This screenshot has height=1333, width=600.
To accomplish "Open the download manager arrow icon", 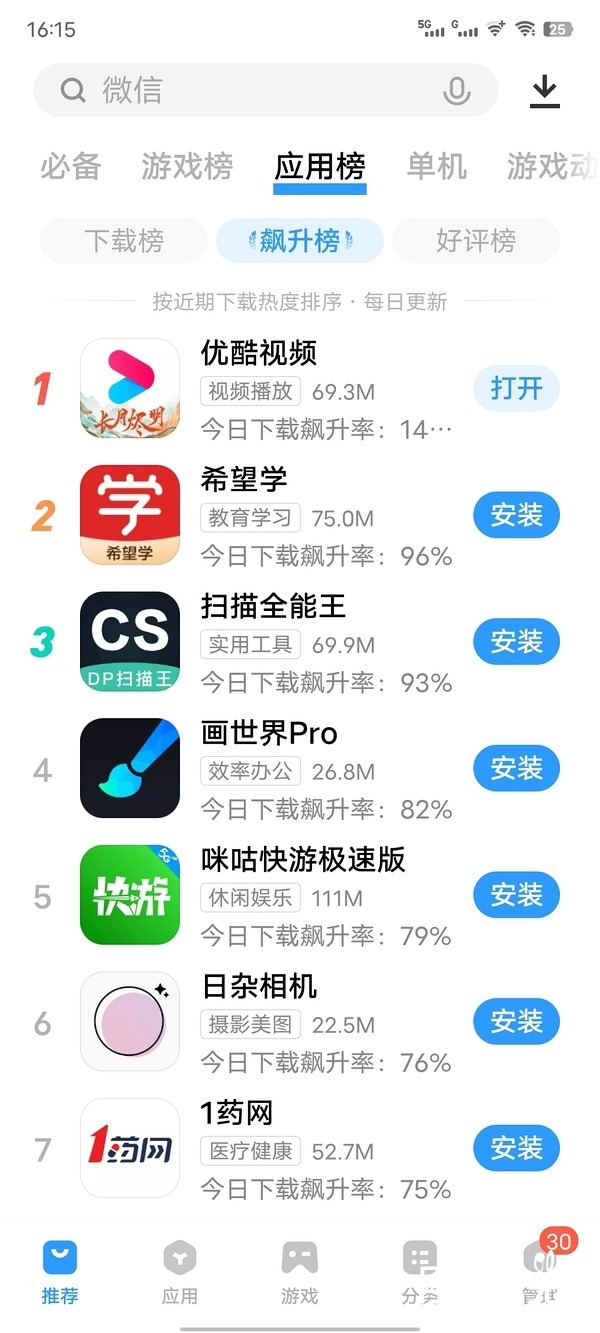I will tap(545, 91).
